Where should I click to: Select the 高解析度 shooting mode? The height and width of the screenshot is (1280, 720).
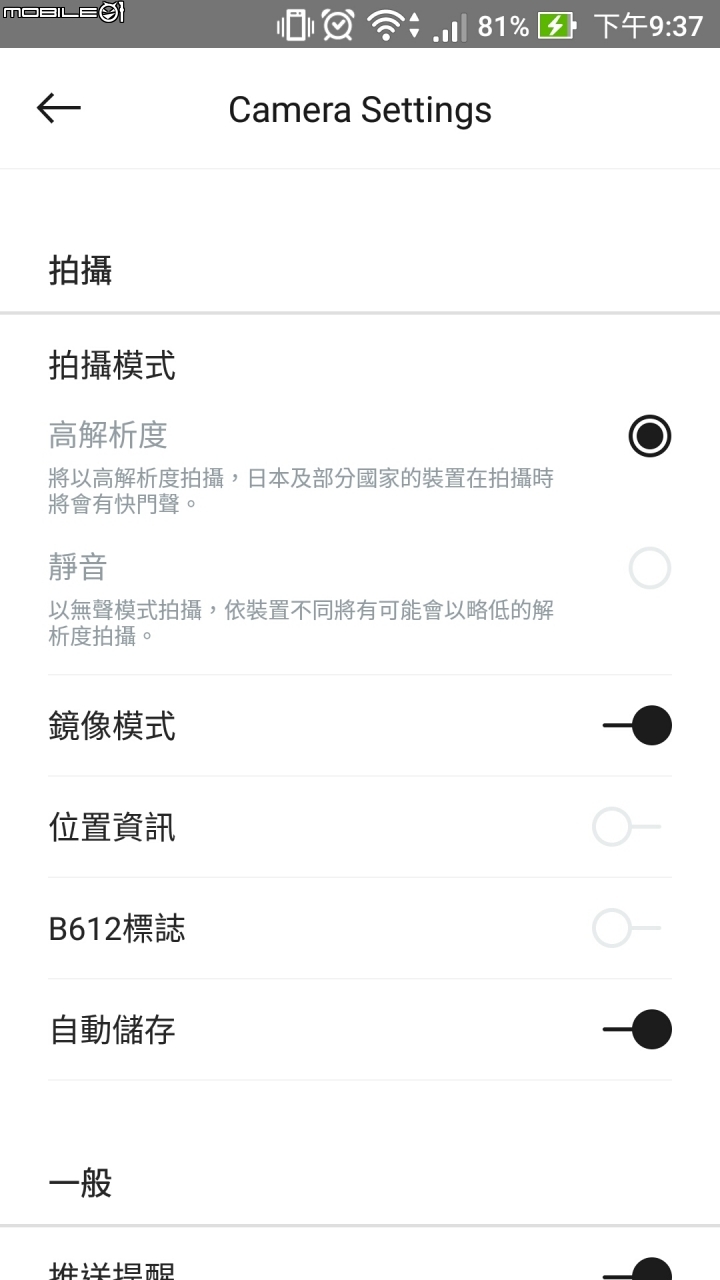[x=649, y=436]
